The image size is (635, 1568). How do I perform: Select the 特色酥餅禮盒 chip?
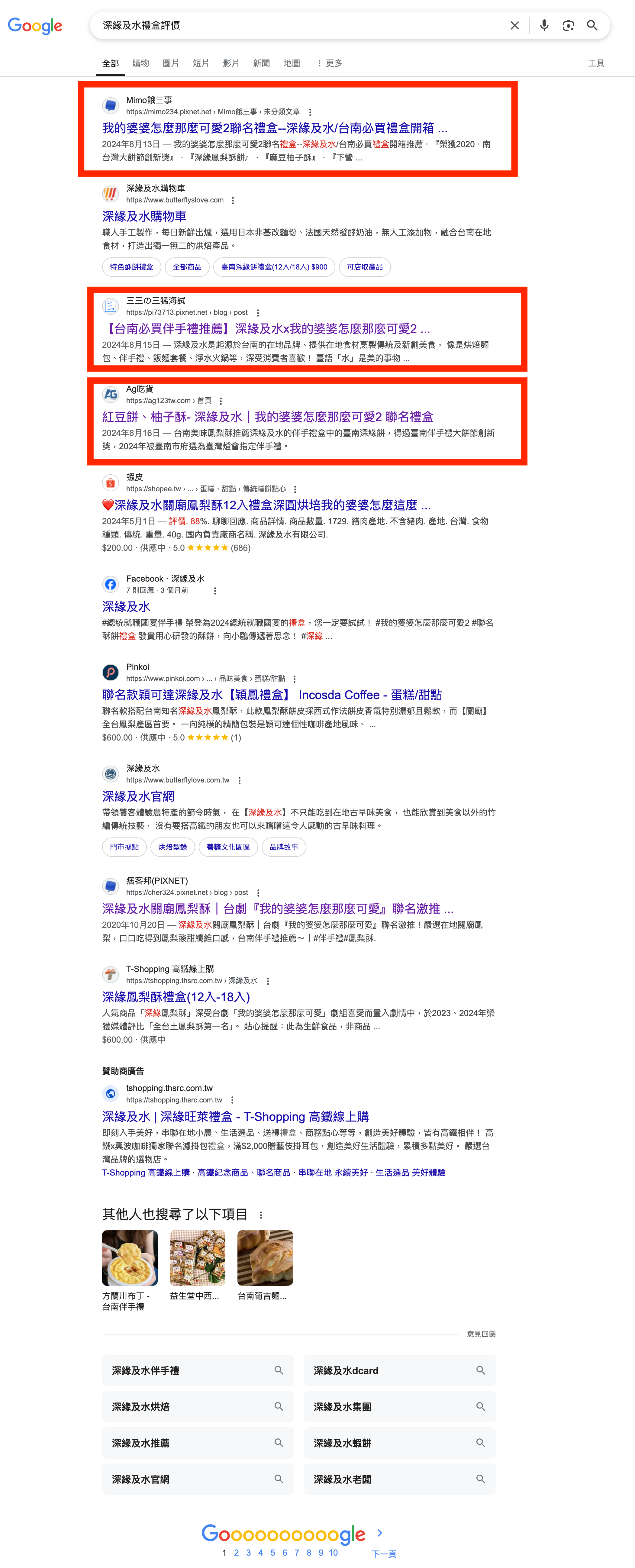coord(131,267)
